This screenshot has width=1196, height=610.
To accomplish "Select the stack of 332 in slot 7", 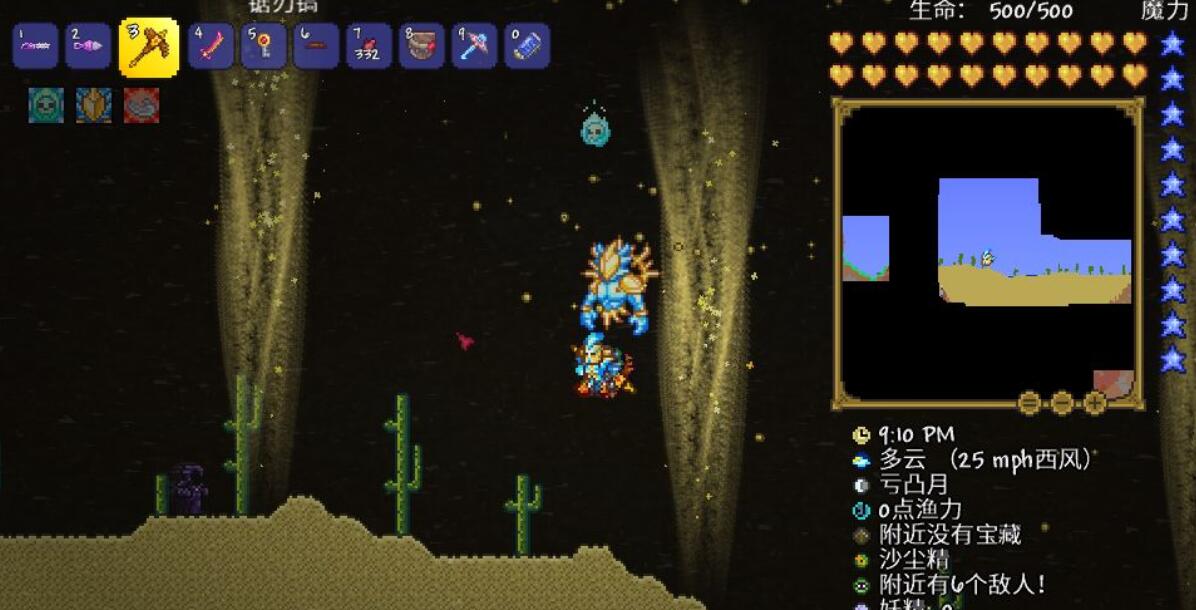I will click(x=369, y=46).
